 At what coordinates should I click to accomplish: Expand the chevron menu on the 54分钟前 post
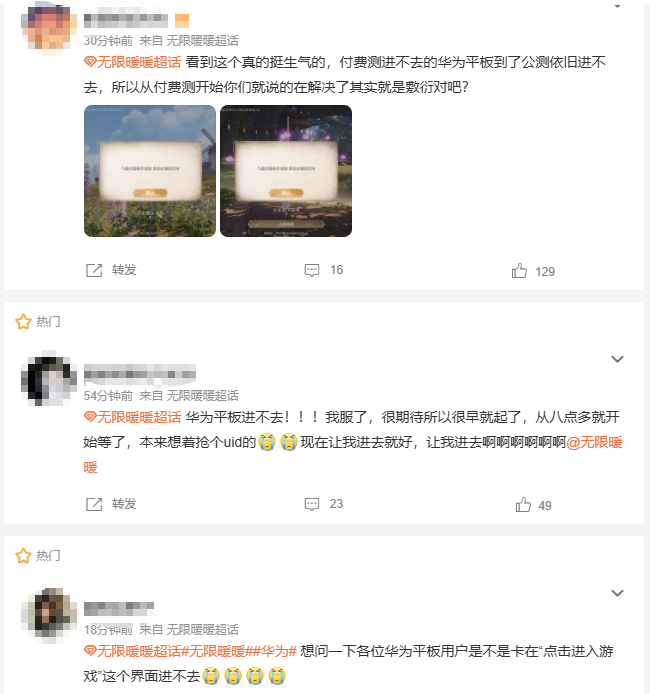[x=617, y=359]
